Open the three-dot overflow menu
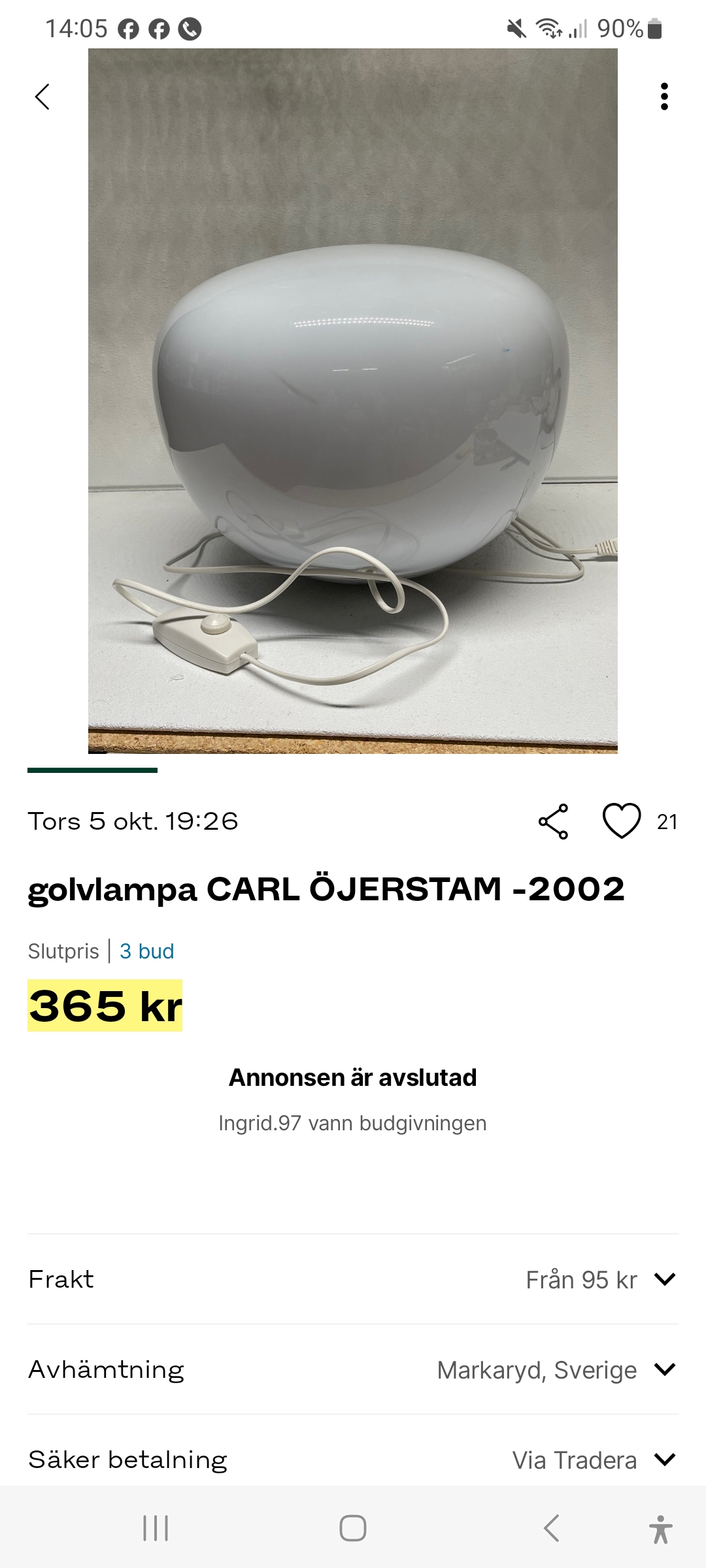This screenshot has width=706, height=1568. [664, 97]
